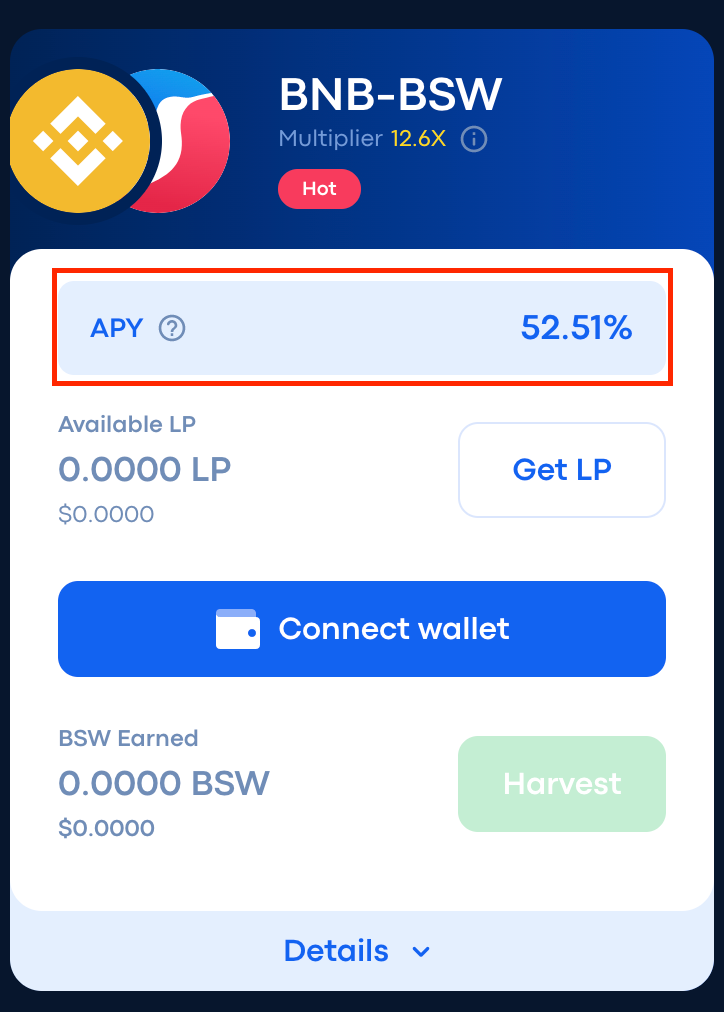Tap the APY help question mark

pyautogui.click(x=173, y=328)
